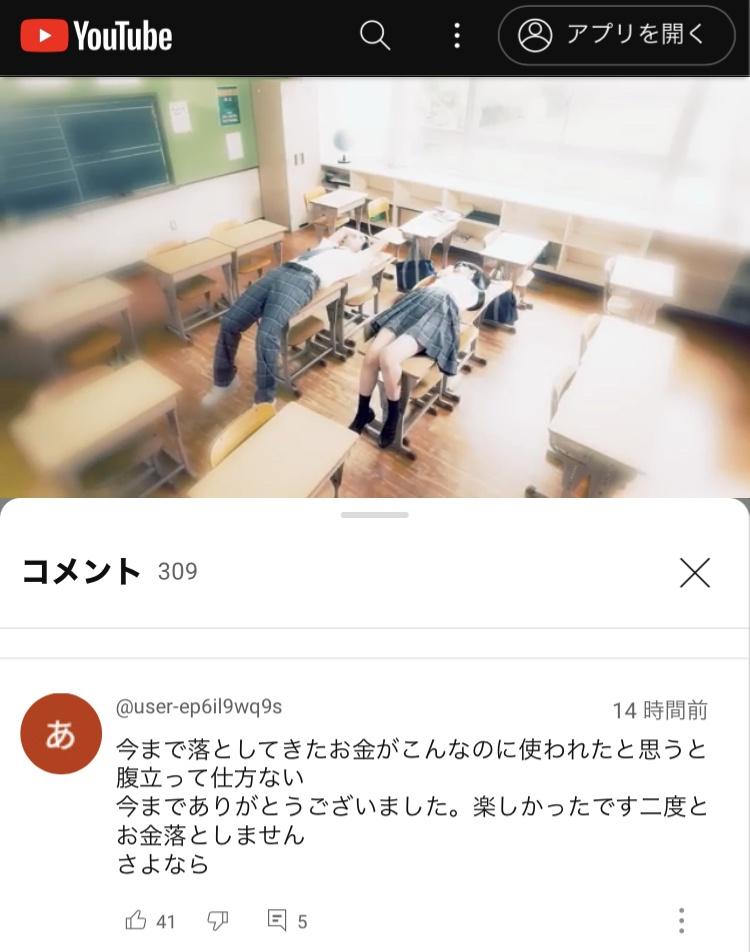Tap the red YouTube play triangle logo
750x952 pixels.
[44, 35]
